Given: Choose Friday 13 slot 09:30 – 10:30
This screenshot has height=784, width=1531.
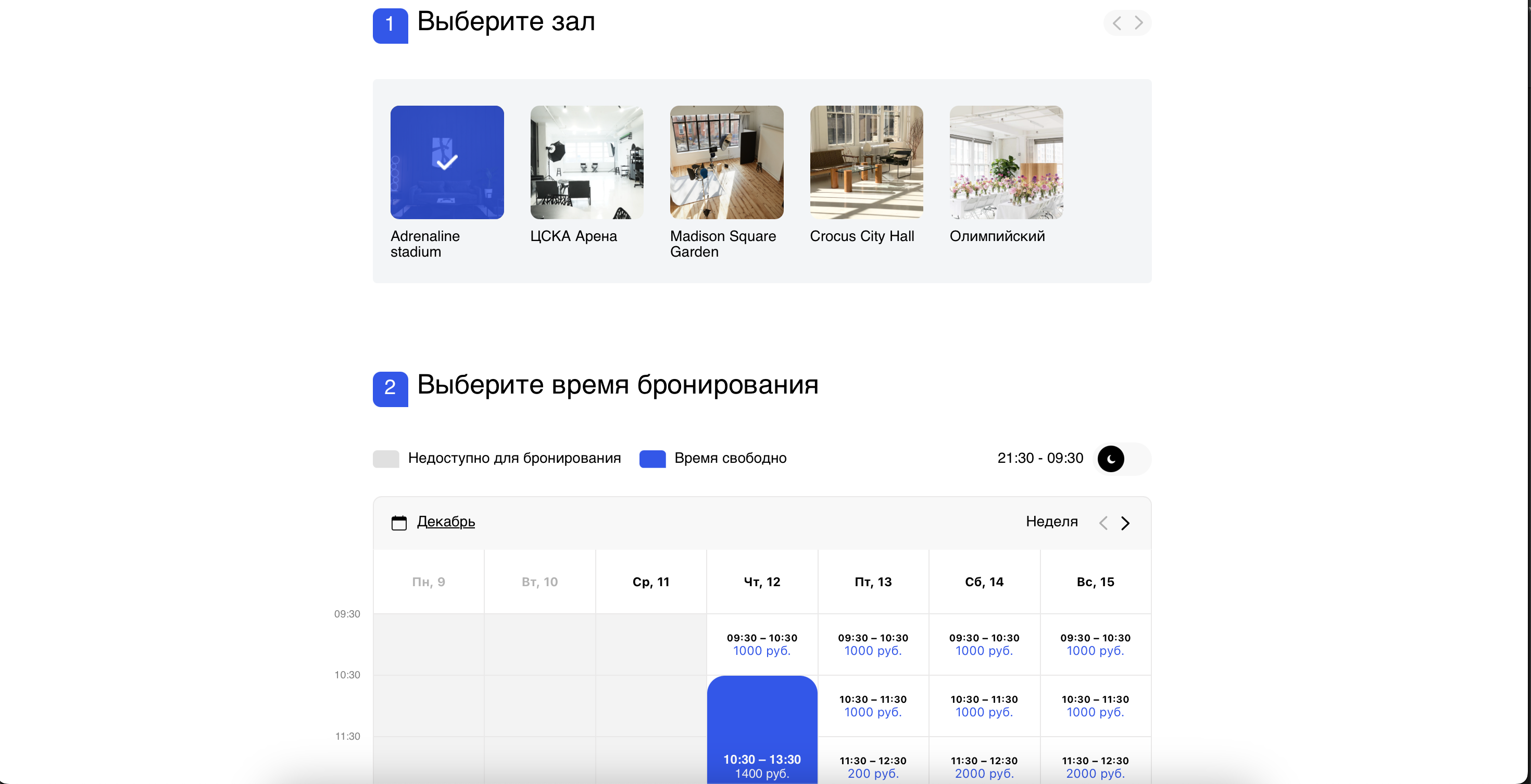Looking at the screenshot, I should (x=873, y=644).
